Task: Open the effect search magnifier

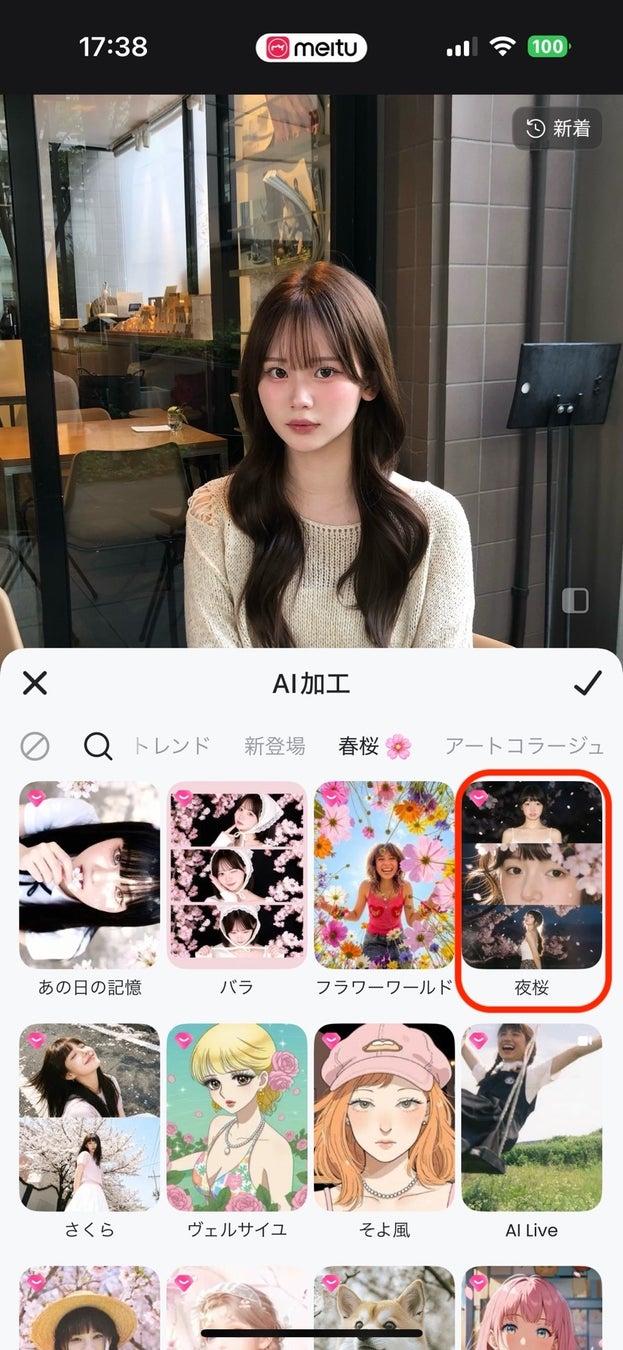Action: 97,746
